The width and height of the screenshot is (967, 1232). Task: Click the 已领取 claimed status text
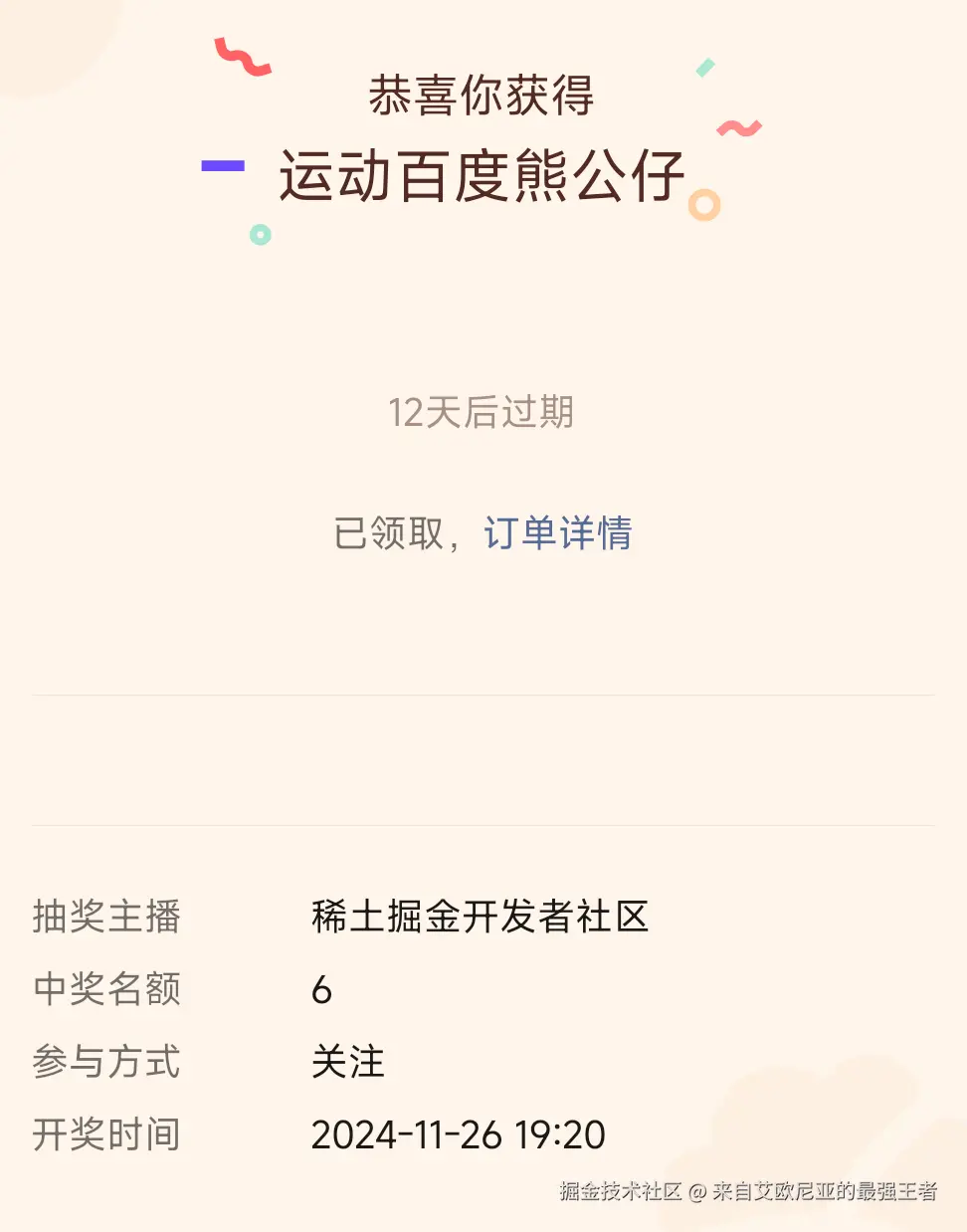390,534
